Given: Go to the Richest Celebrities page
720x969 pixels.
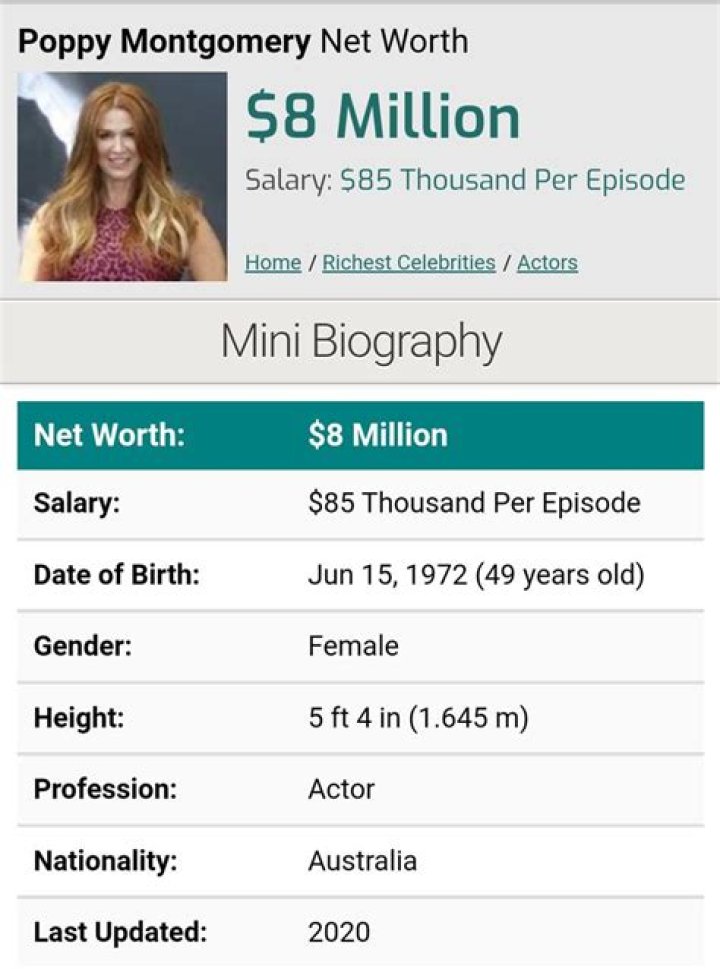Looking at the screenshot, I should pos(409,263).
